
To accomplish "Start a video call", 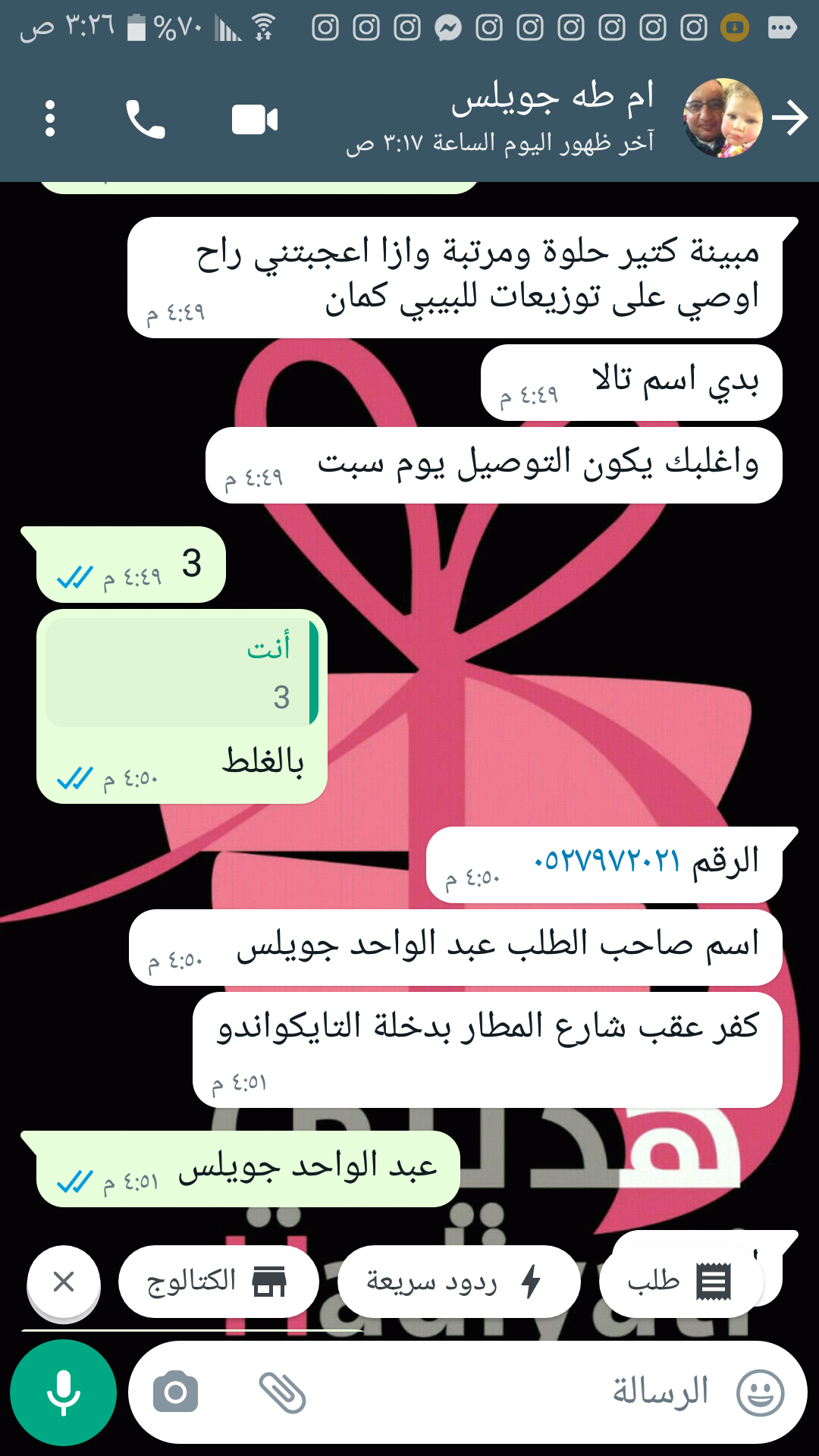I will click(254, 120).
